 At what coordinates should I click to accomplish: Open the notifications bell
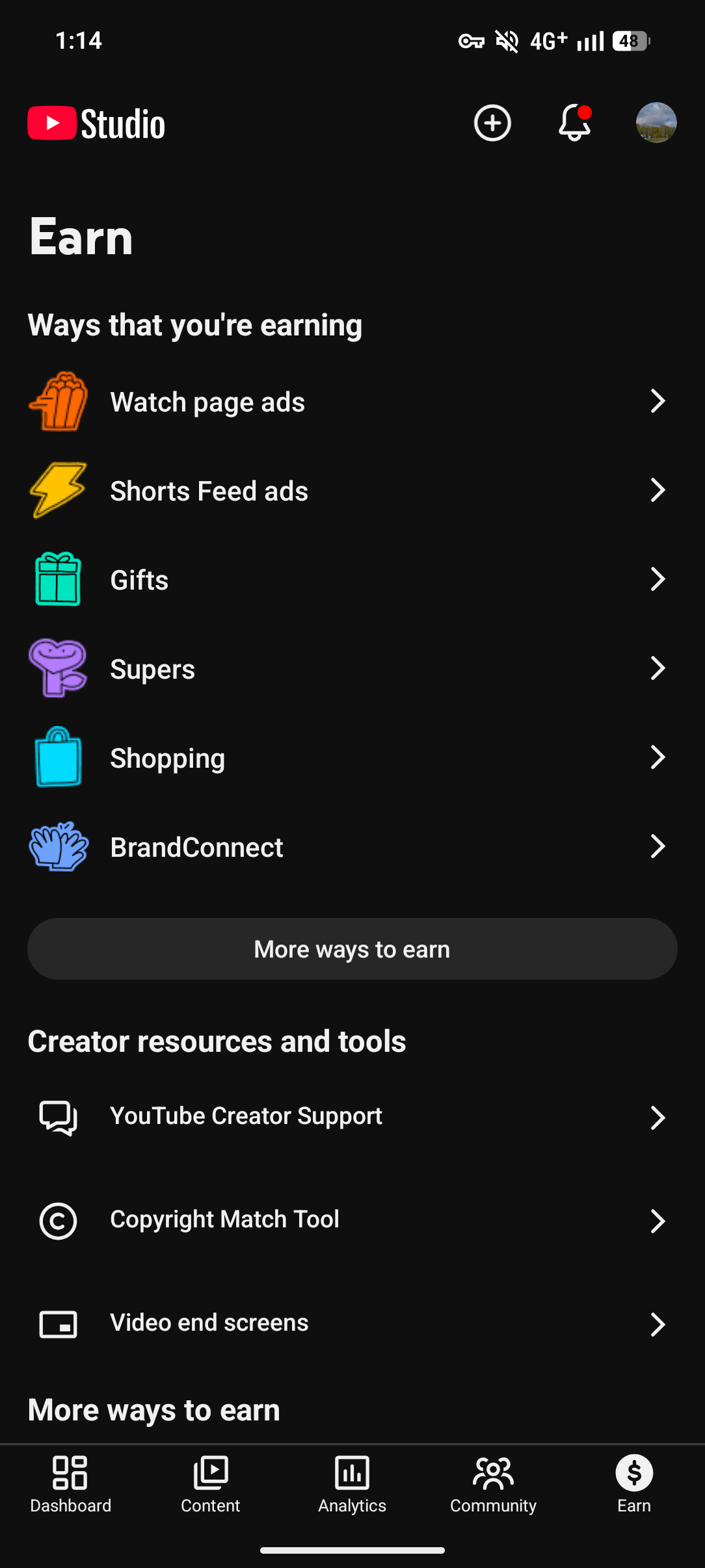coord(574,123)
